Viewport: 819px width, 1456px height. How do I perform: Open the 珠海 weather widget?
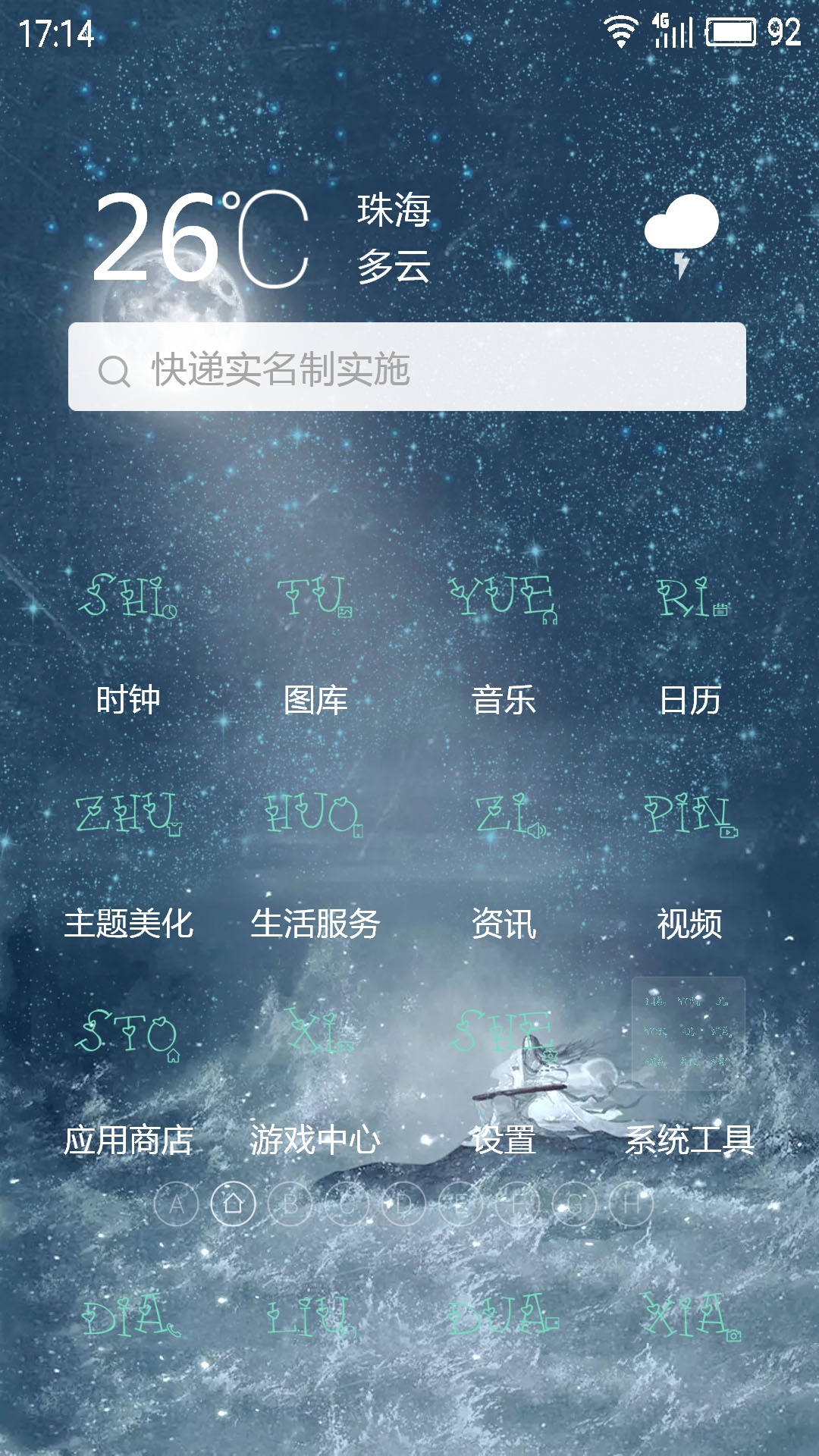(x=394, y=237)
